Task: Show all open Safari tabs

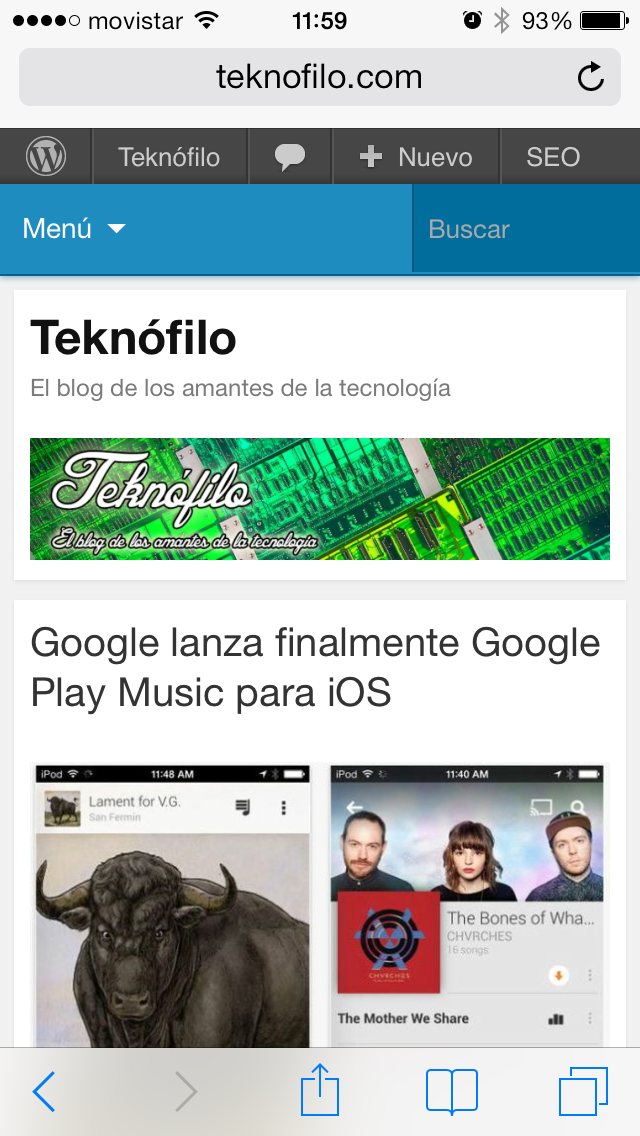Action: (583, 1091)
